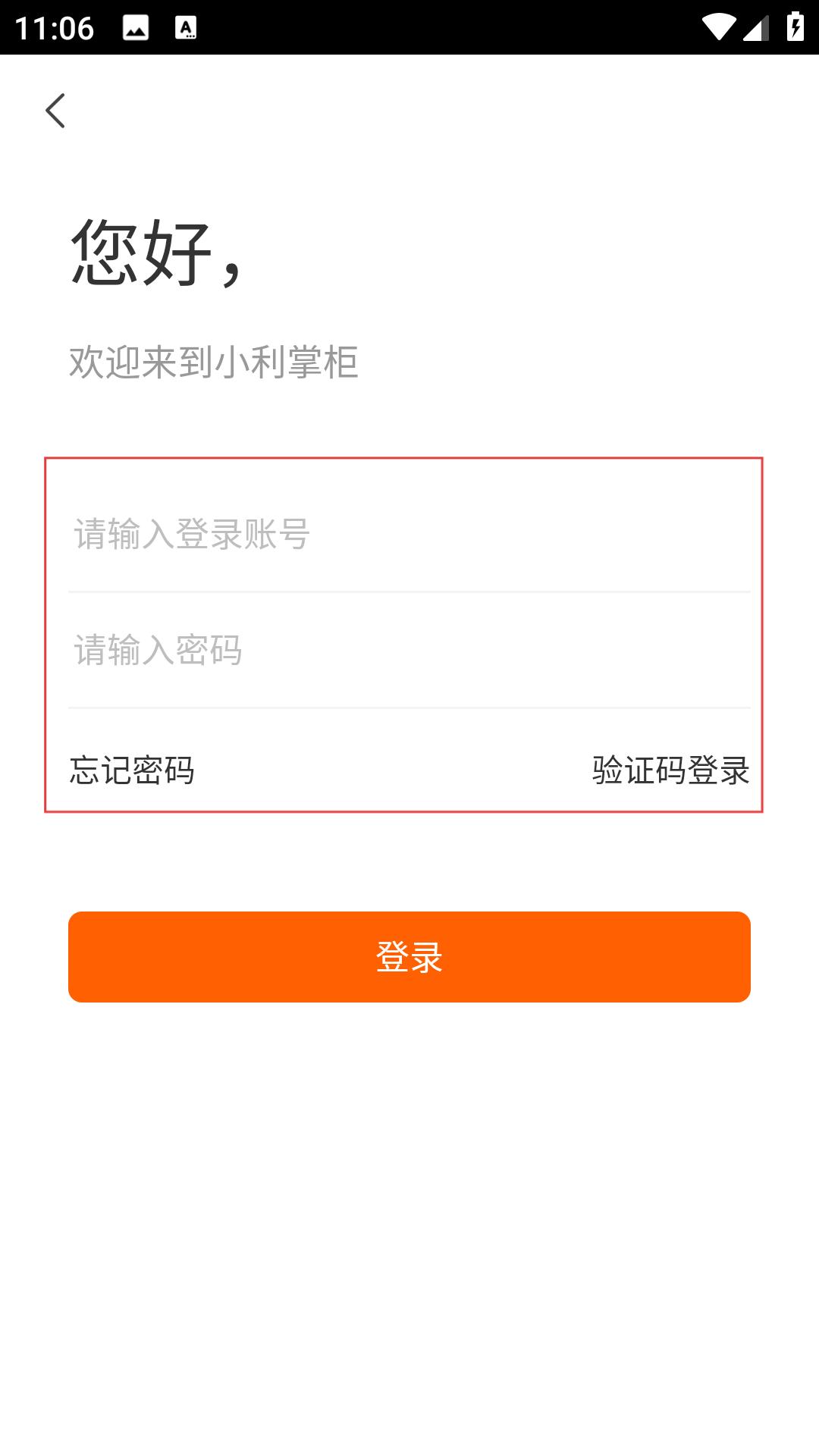Screen dimensions: 819x1456
Task: Go back using the top-left arrow
Action: pyautogui.click(x=55, y=111)
